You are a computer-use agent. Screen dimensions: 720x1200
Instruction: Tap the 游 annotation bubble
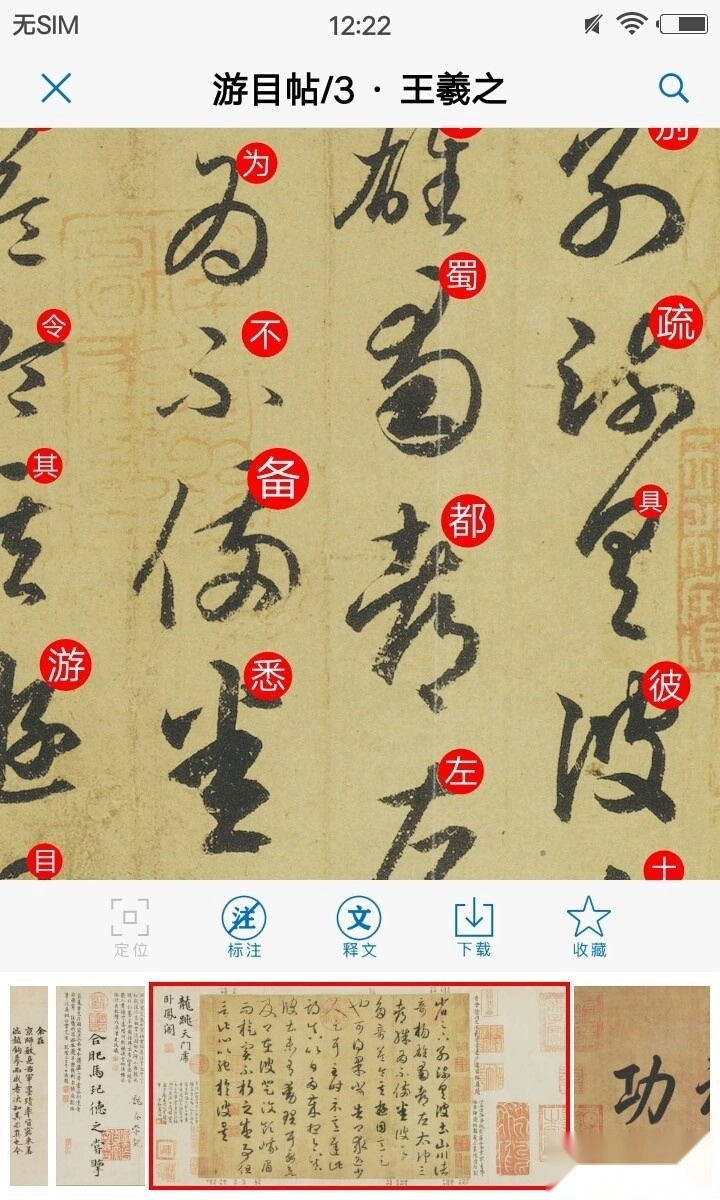[x=65, y=664]
